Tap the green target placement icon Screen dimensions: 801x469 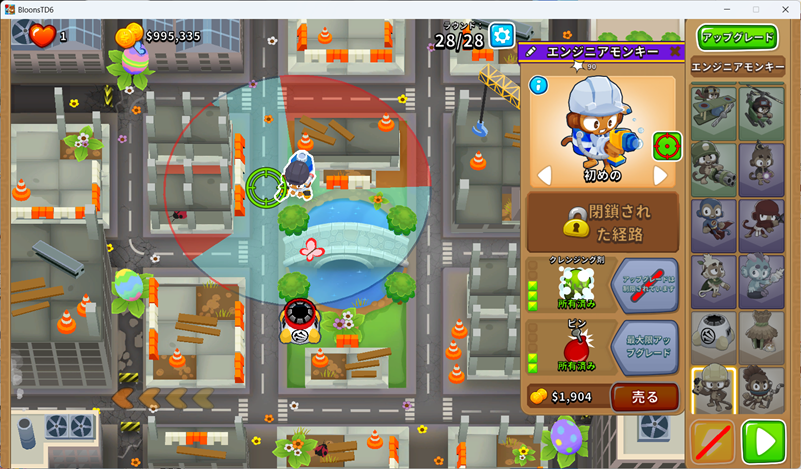pos(666,145)
